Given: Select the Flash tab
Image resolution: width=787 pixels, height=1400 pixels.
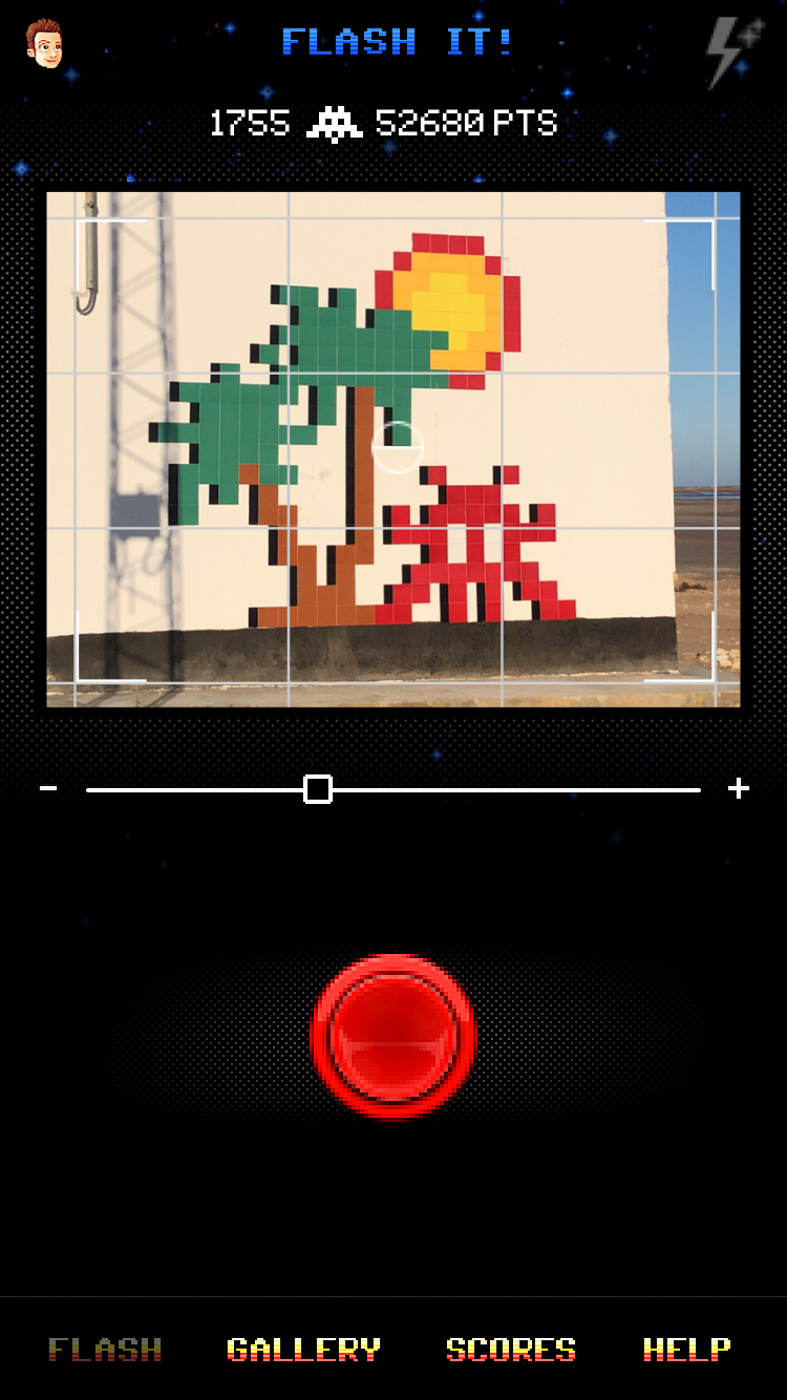Looking at the screenshot, I should [x=105, y=1349].
